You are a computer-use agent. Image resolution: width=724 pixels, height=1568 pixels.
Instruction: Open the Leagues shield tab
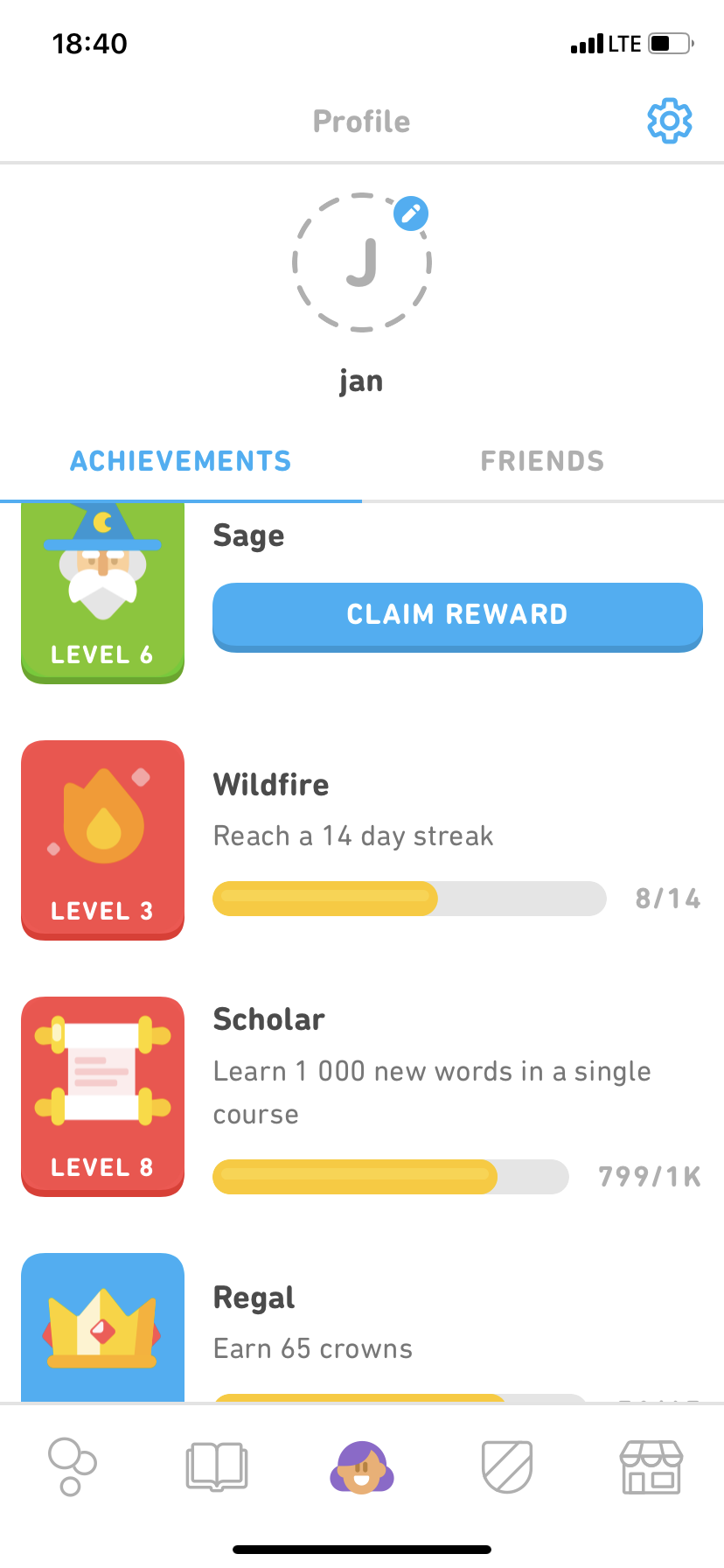pos(507,1466)
